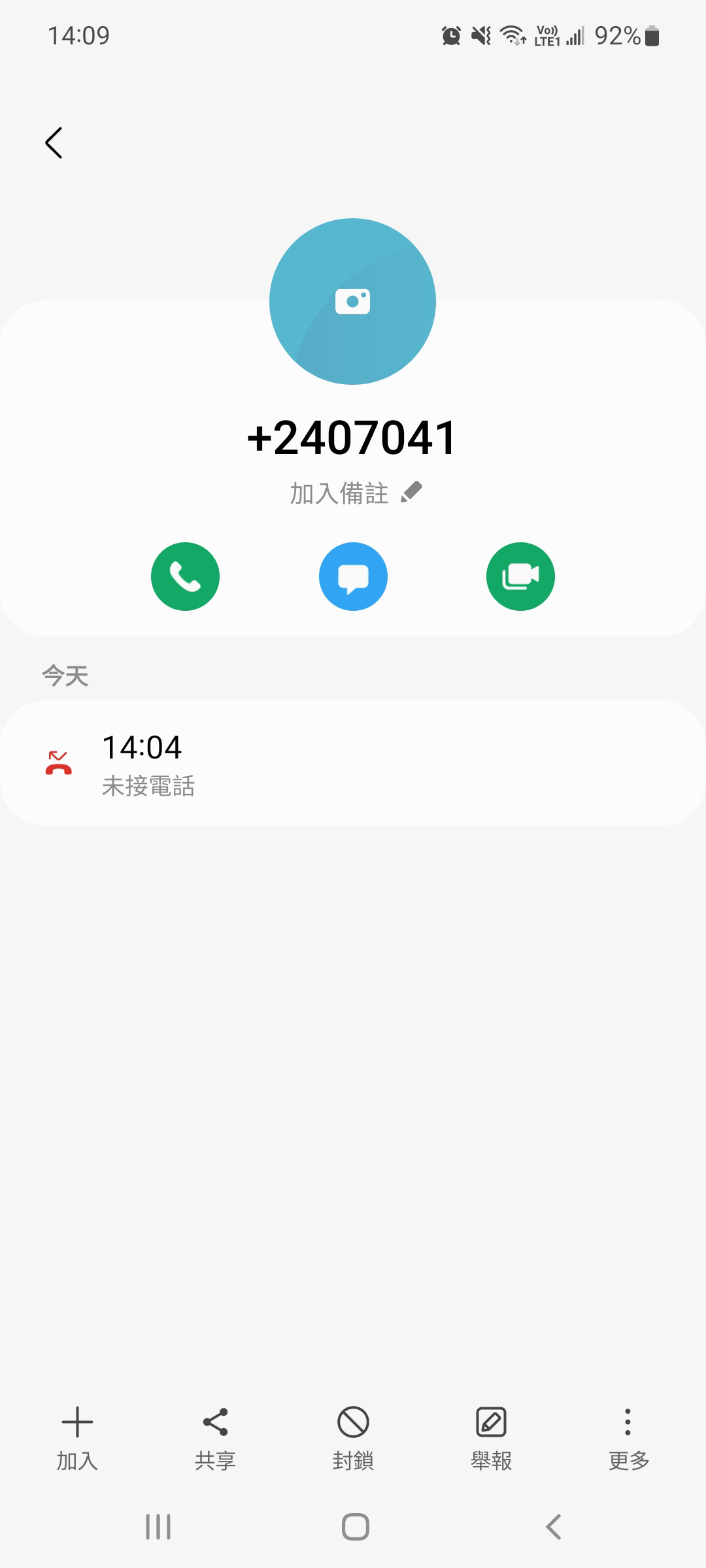Open the 14:04 missed call entry
Viewport: 706px width, 1568px height.
[x=353, y=763]
